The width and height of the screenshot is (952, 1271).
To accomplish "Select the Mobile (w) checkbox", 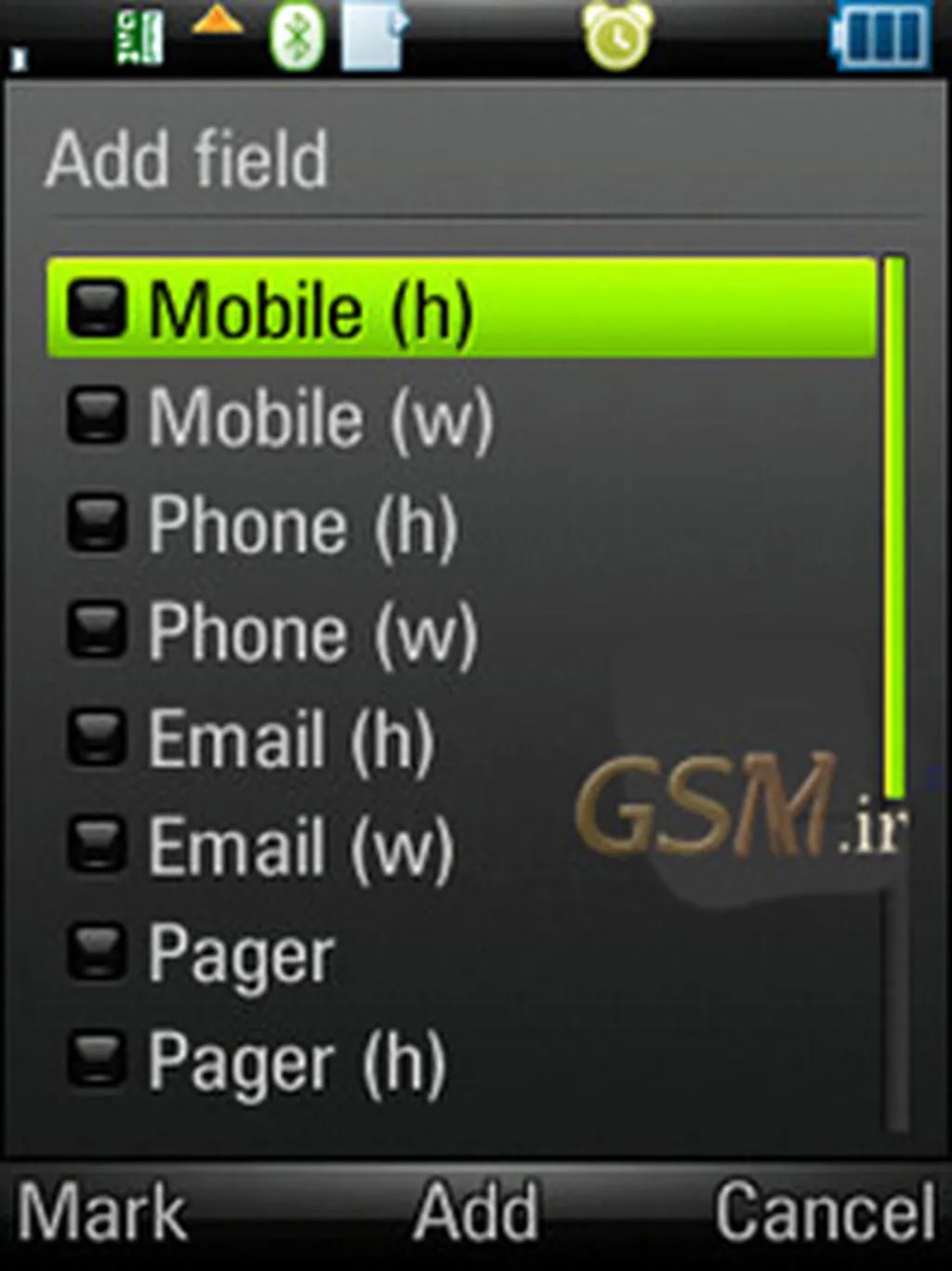I will pos(97,416).
